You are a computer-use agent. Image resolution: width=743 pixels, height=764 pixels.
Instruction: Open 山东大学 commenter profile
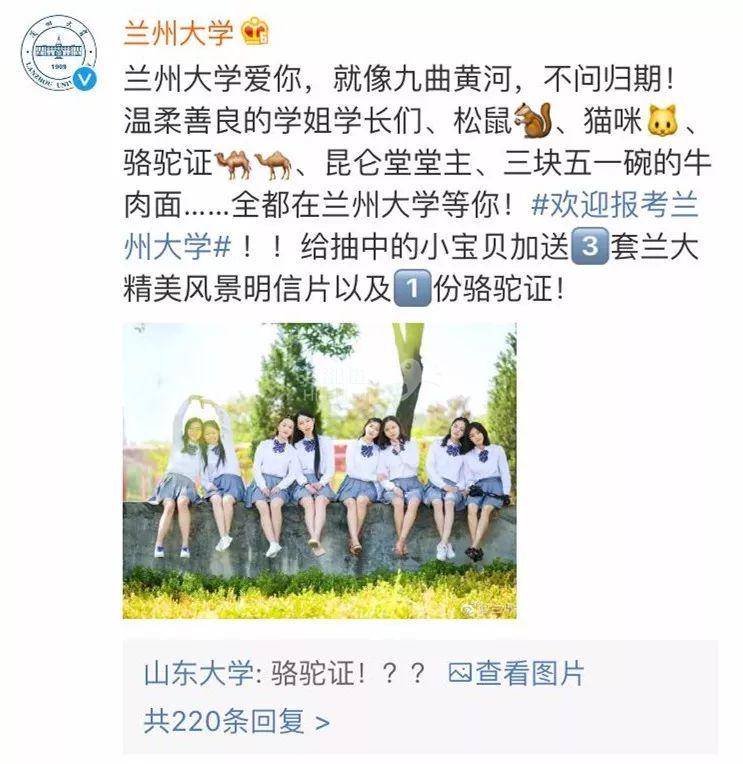click(x=197, y=673)
